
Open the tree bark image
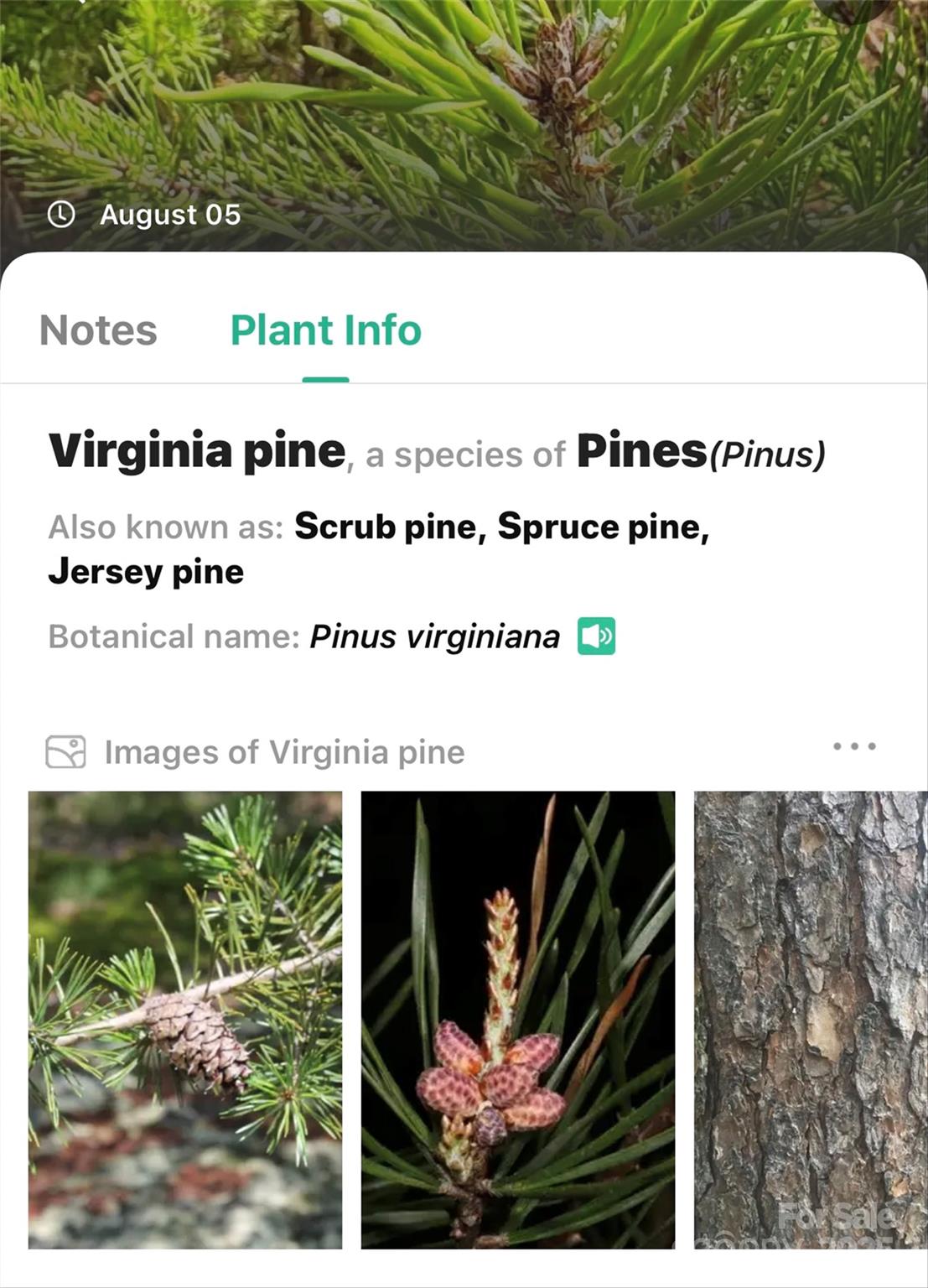(x=810, y=1020)
